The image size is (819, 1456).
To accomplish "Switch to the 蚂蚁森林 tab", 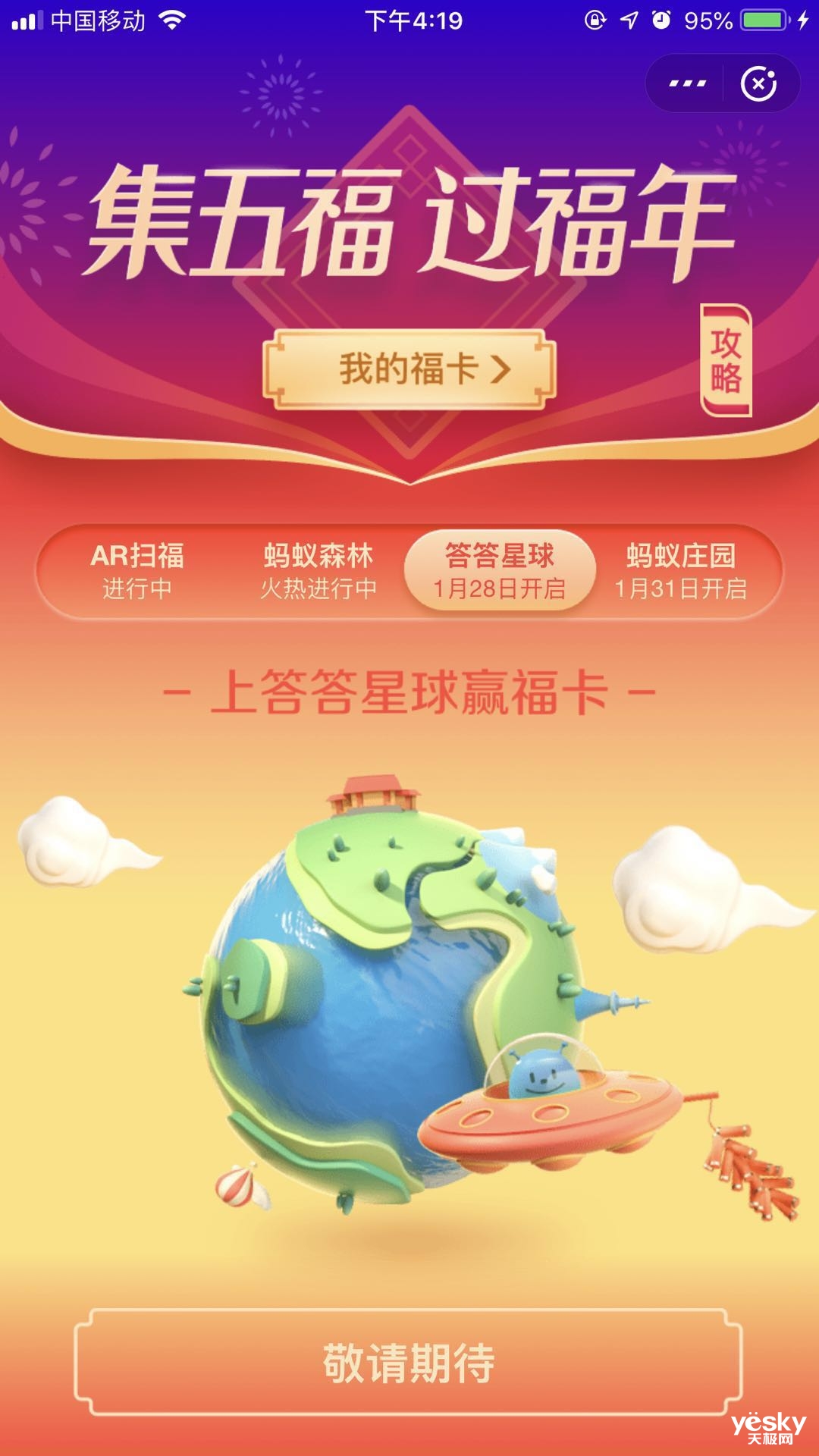I will pyautogui.click(x=318, y=572).
